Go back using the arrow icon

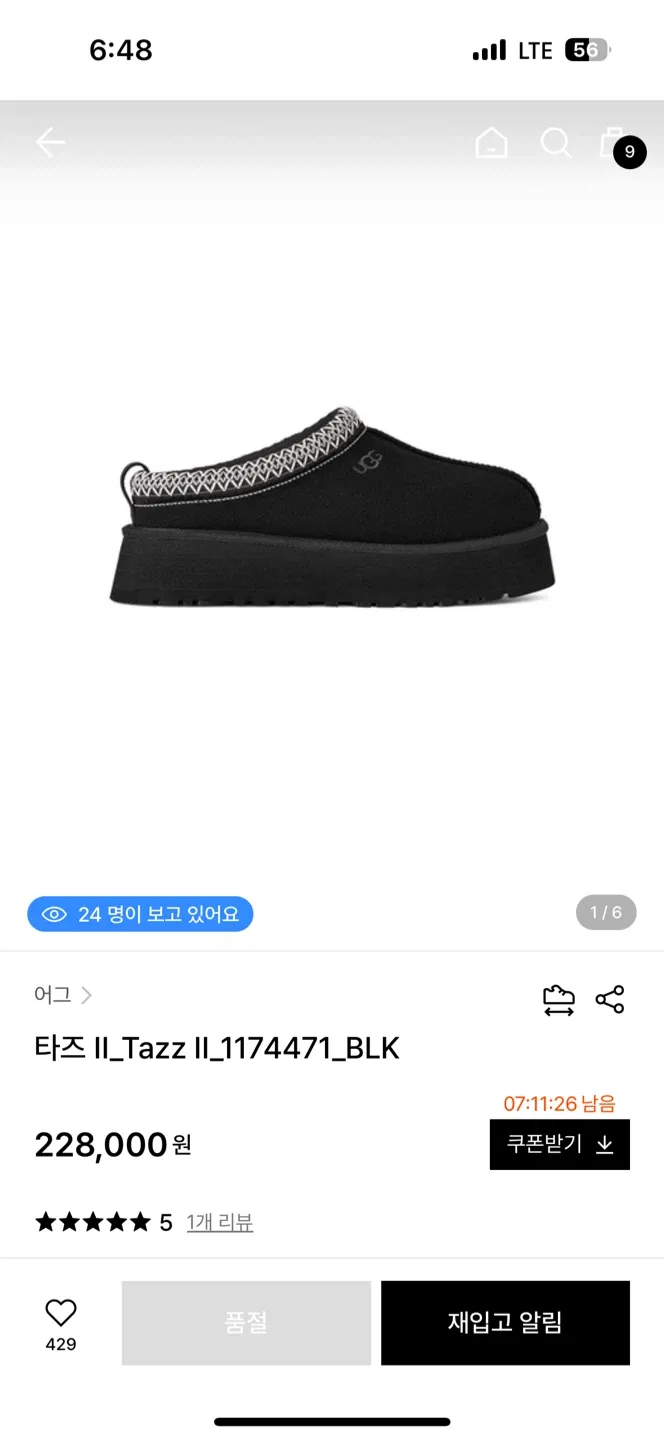tap(50, 143)
